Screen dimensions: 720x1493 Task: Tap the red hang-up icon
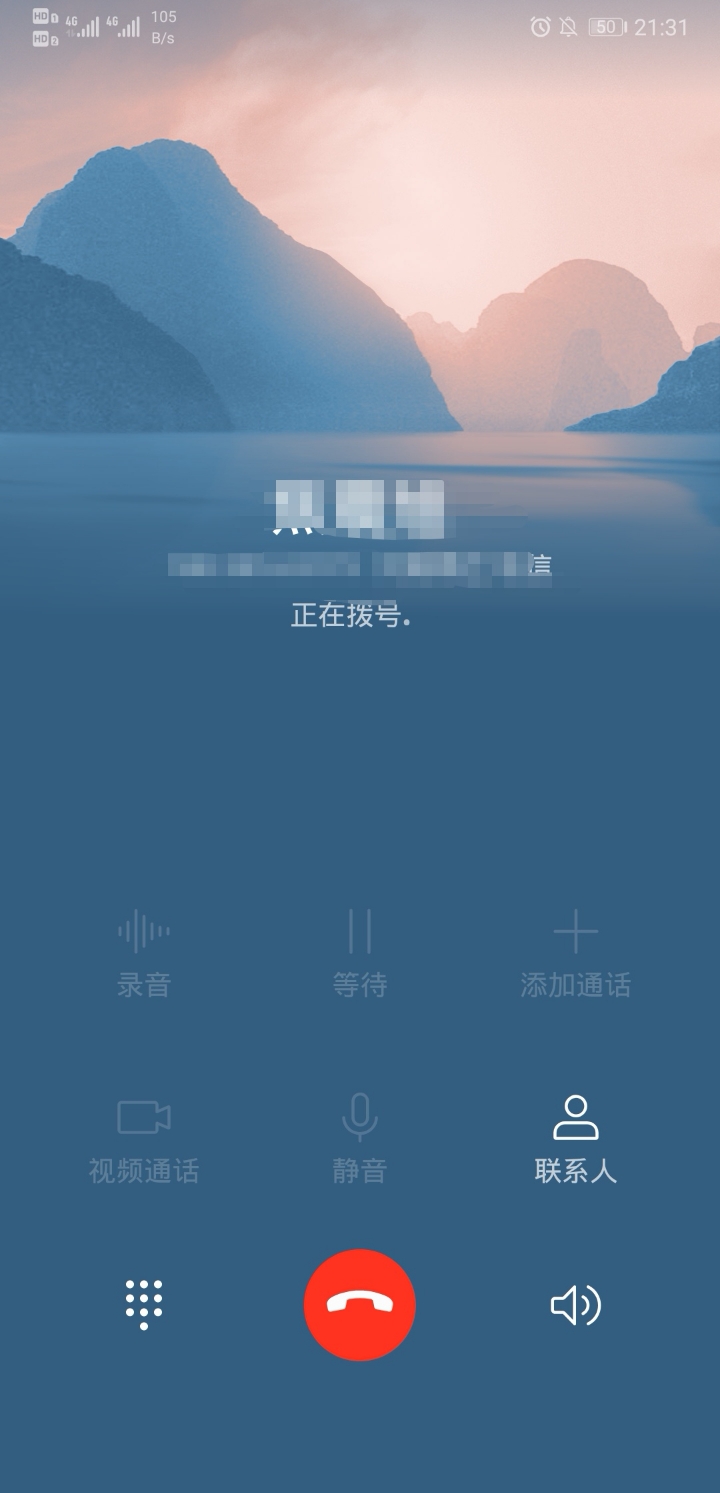coord(360,1303)
